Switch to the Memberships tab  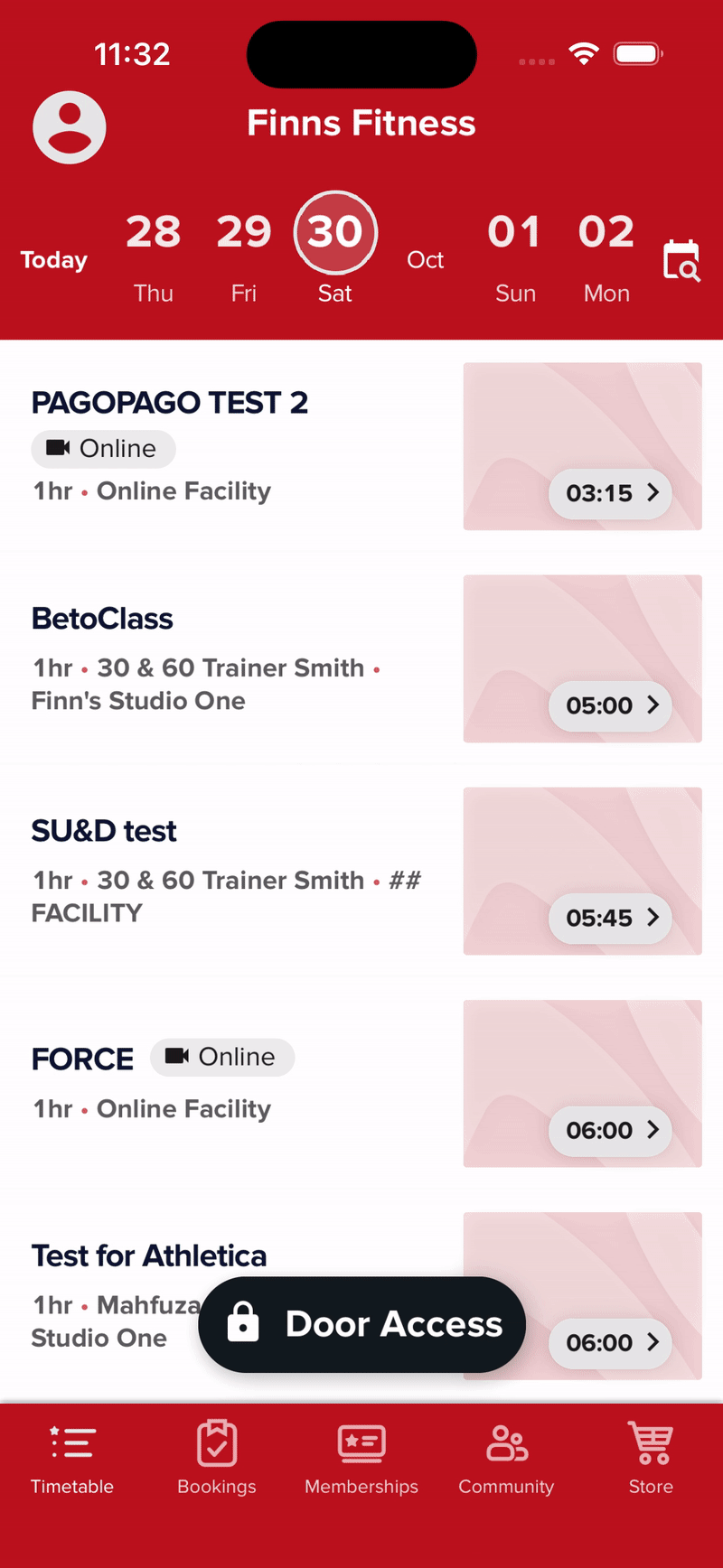tap(361, 1458)
